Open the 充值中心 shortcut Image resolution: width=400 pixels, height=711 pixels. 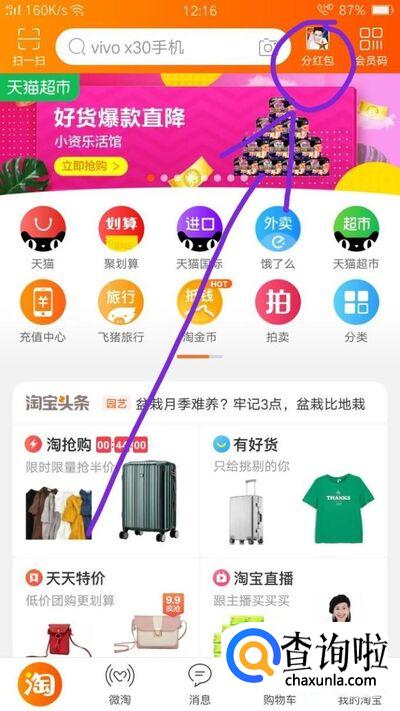click(x=43, y=311)
